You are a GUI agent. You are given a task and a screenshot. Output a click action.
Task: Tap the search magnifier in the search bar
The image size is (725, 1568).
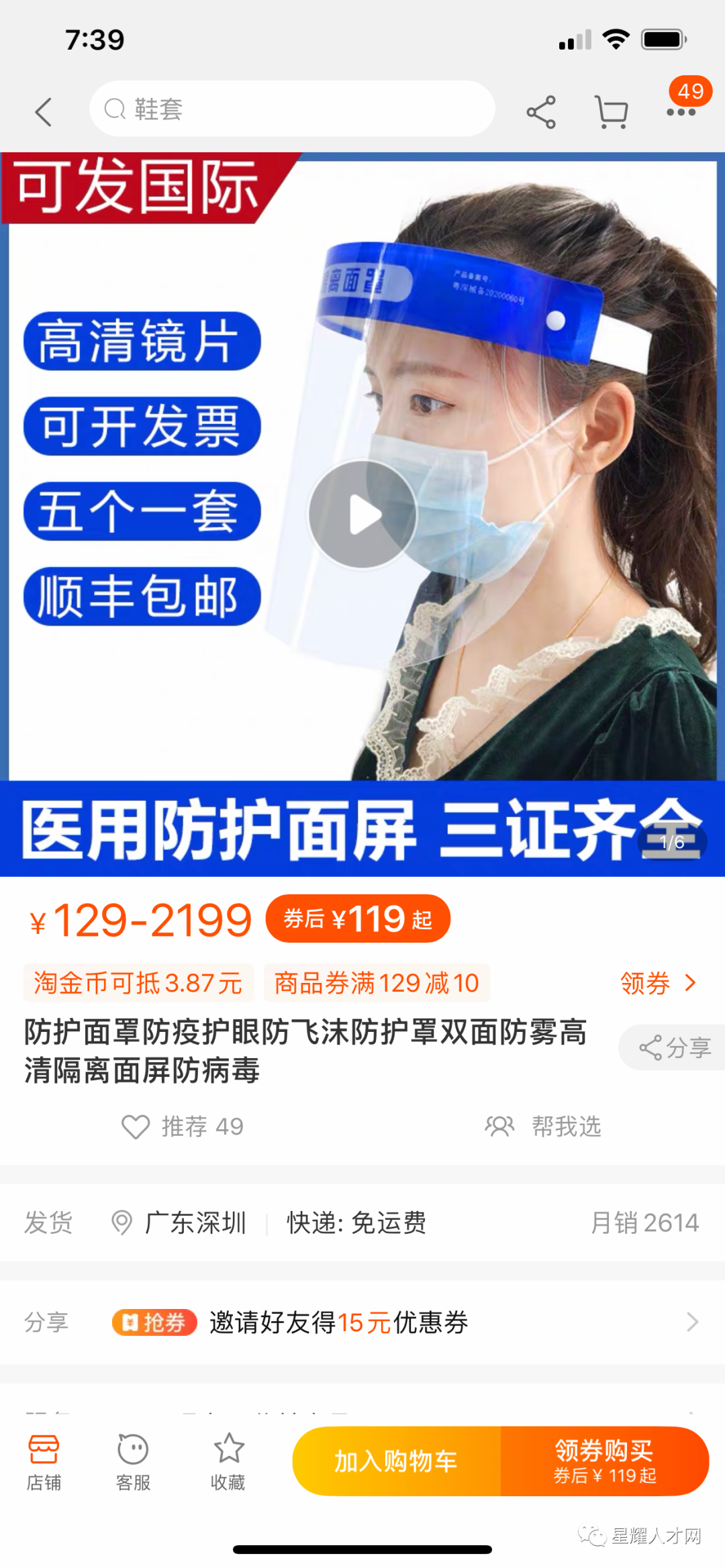(x=115, y=109)
